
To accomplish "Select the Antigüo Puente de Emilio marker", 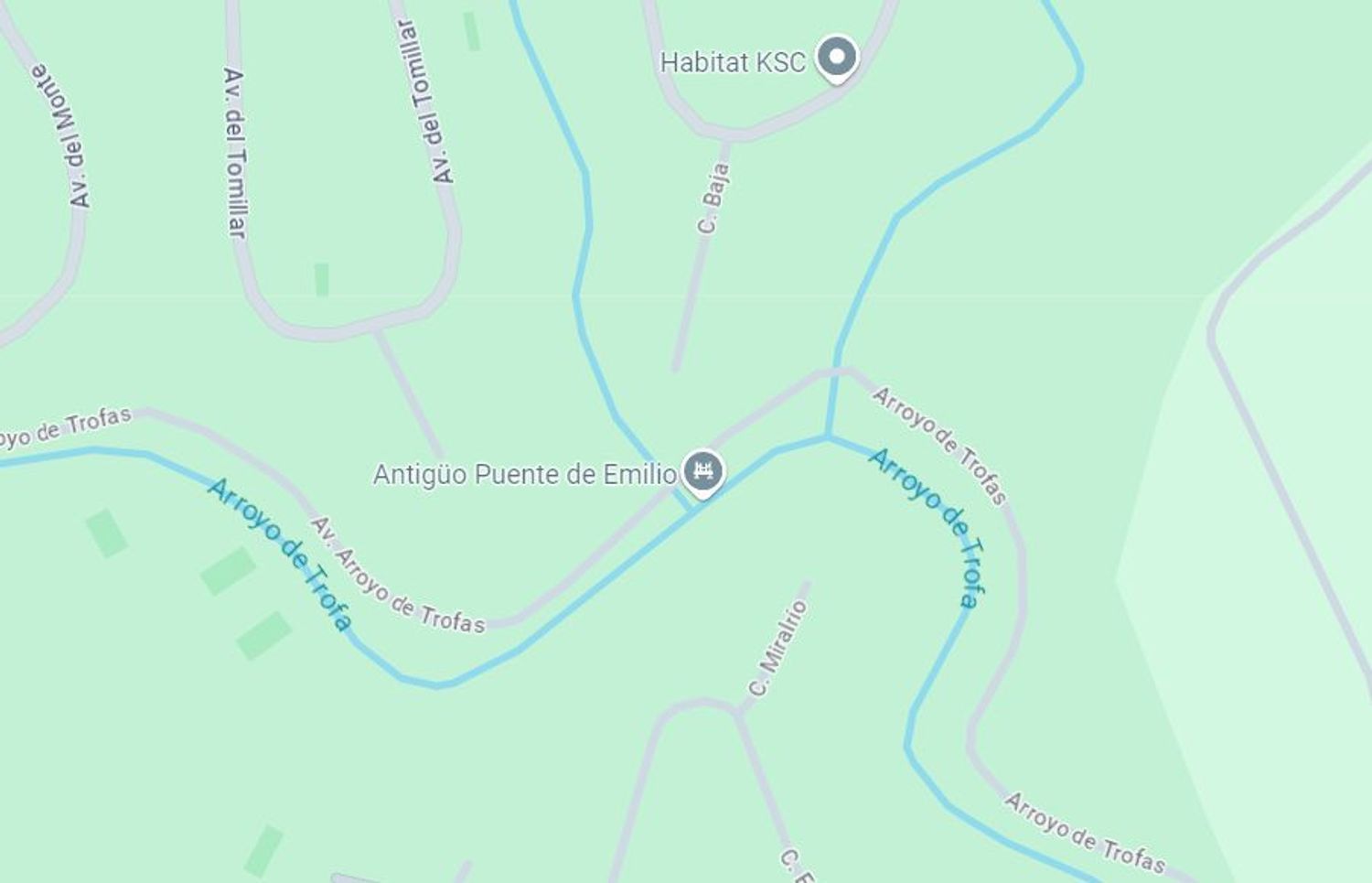I will pos(703,472).
